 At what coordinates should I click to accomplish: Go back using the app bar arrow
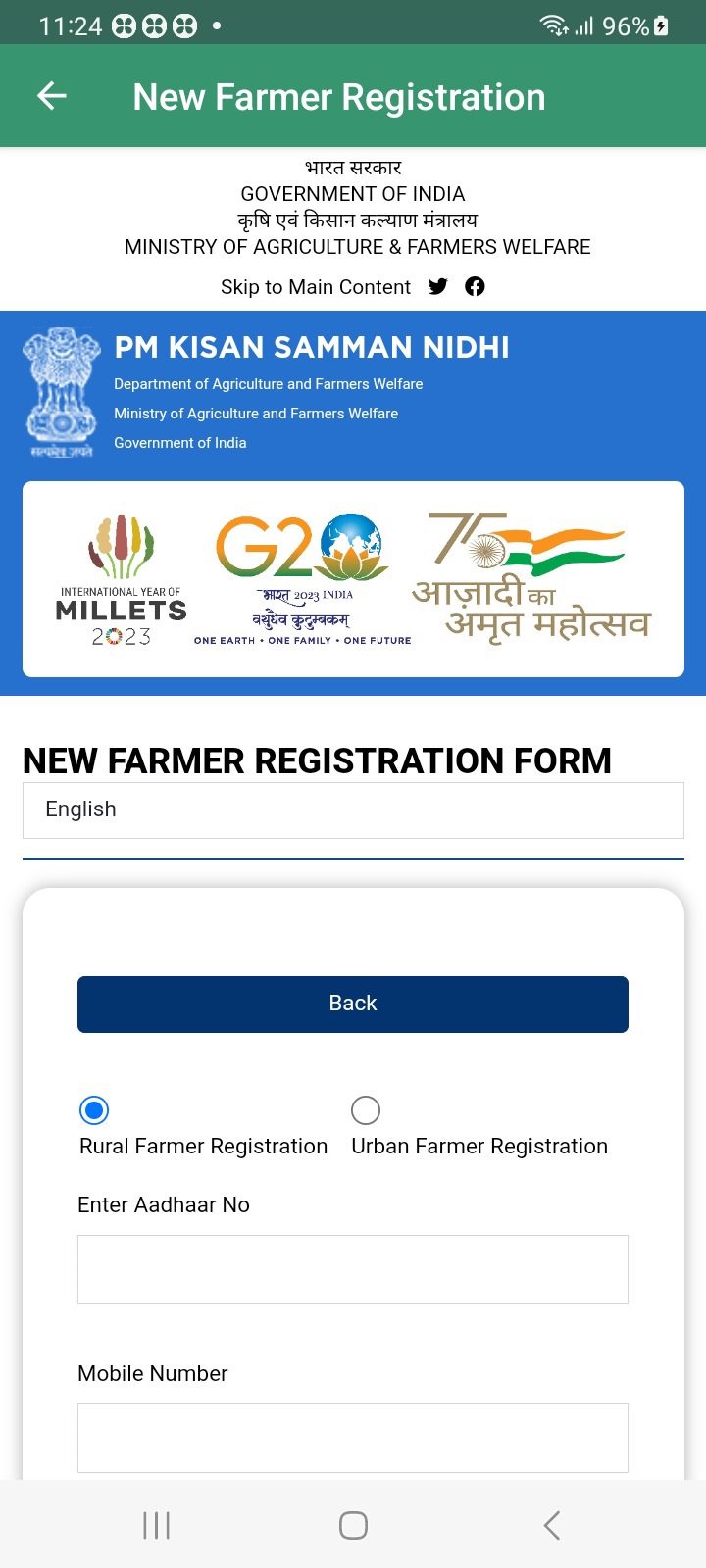(52, 96)
